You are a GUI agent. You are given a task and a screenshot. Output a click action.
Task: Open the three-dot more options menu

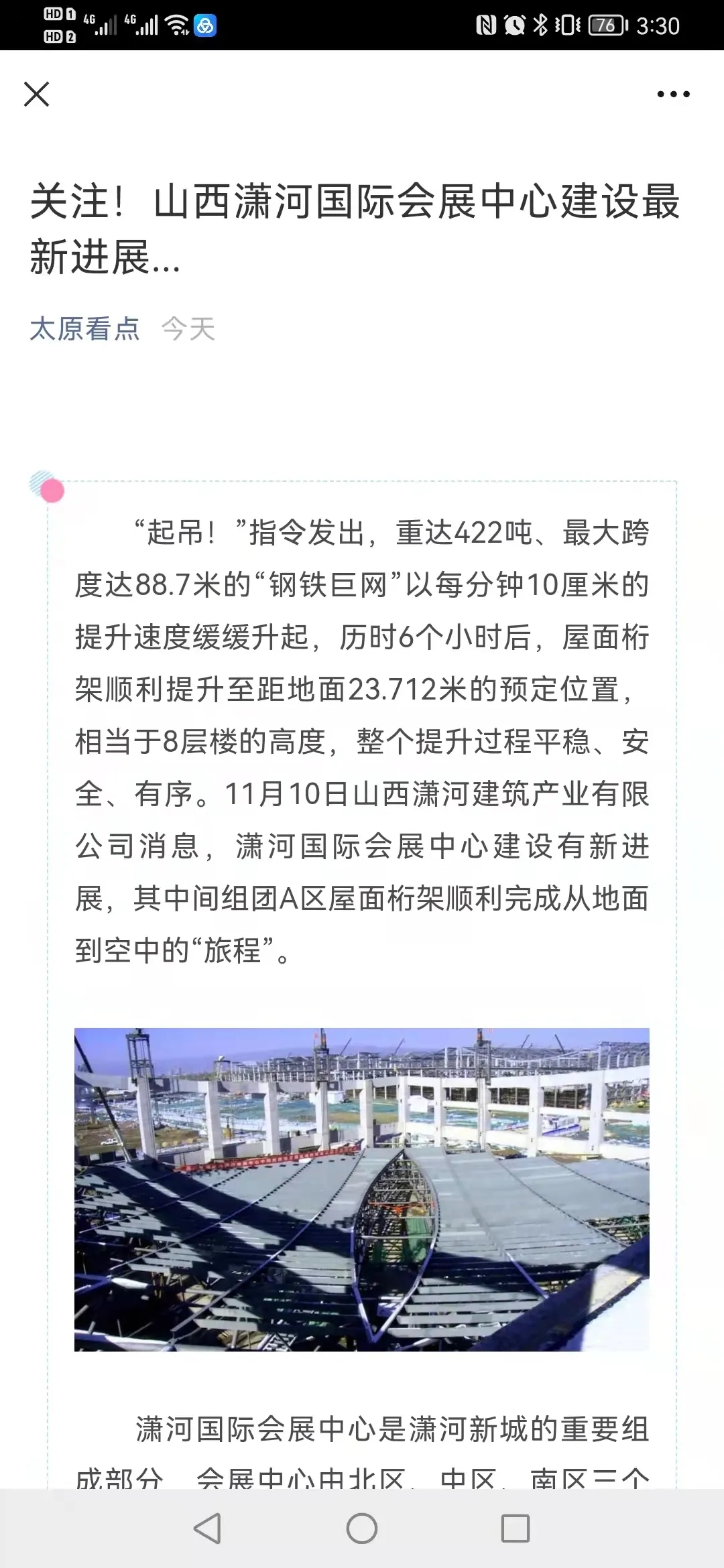pyautogui.click(x=673, y=94)
